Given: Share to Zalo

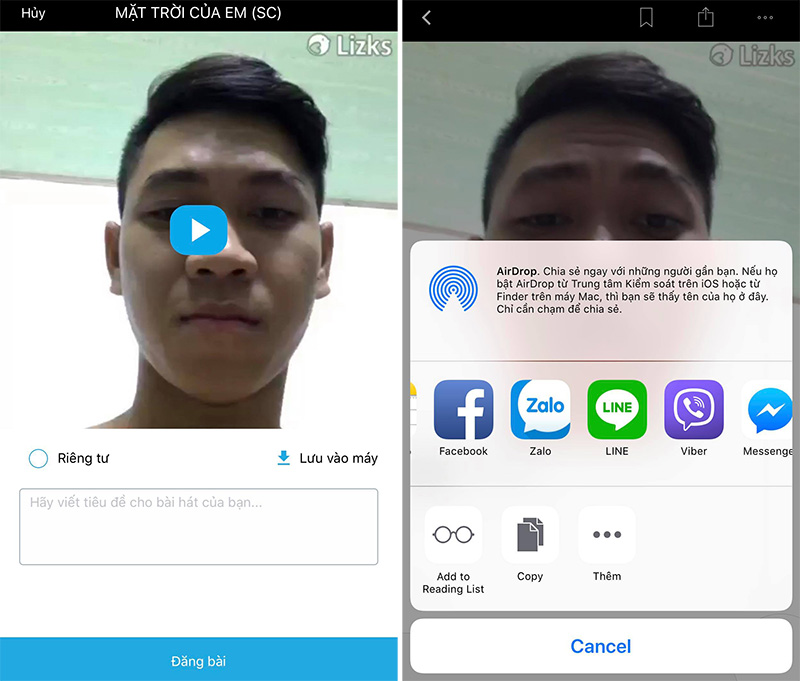Looking at the screenshot, I should pyautogui.click(x=540, y=410).
